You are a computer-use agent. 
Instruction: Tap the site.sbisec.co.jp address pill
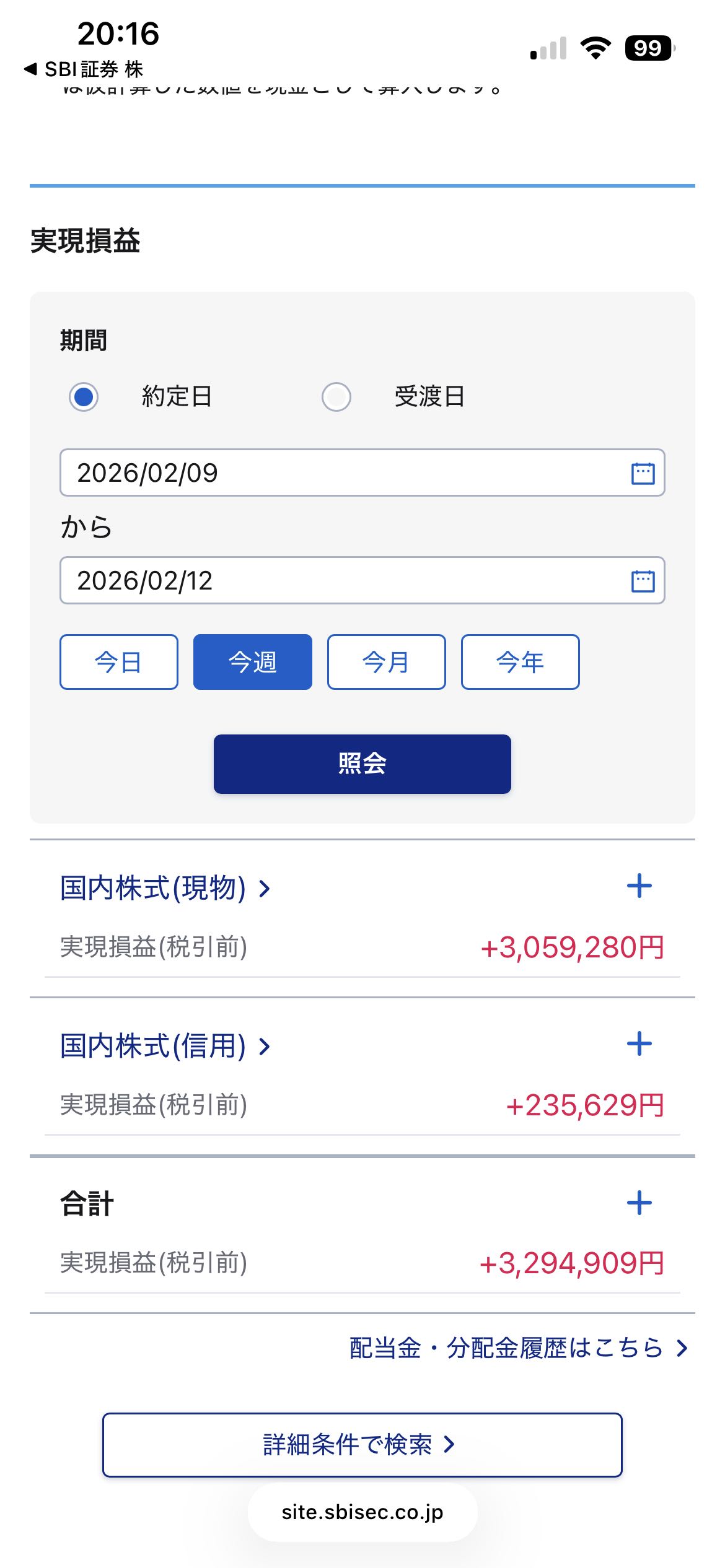pyautogui.click(x=362, y=1512)
